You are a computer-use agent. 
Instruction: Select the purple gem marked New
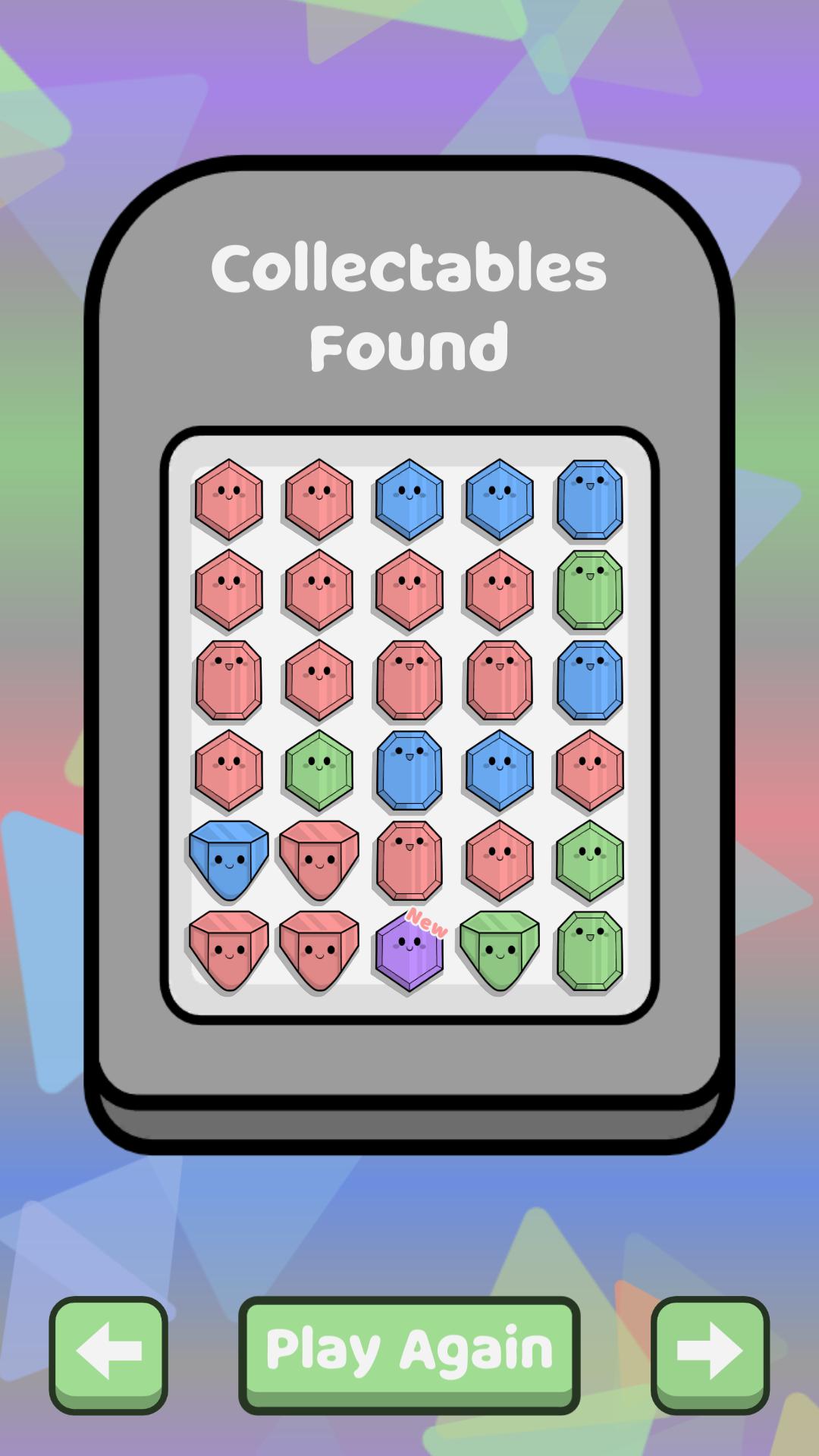409,951
